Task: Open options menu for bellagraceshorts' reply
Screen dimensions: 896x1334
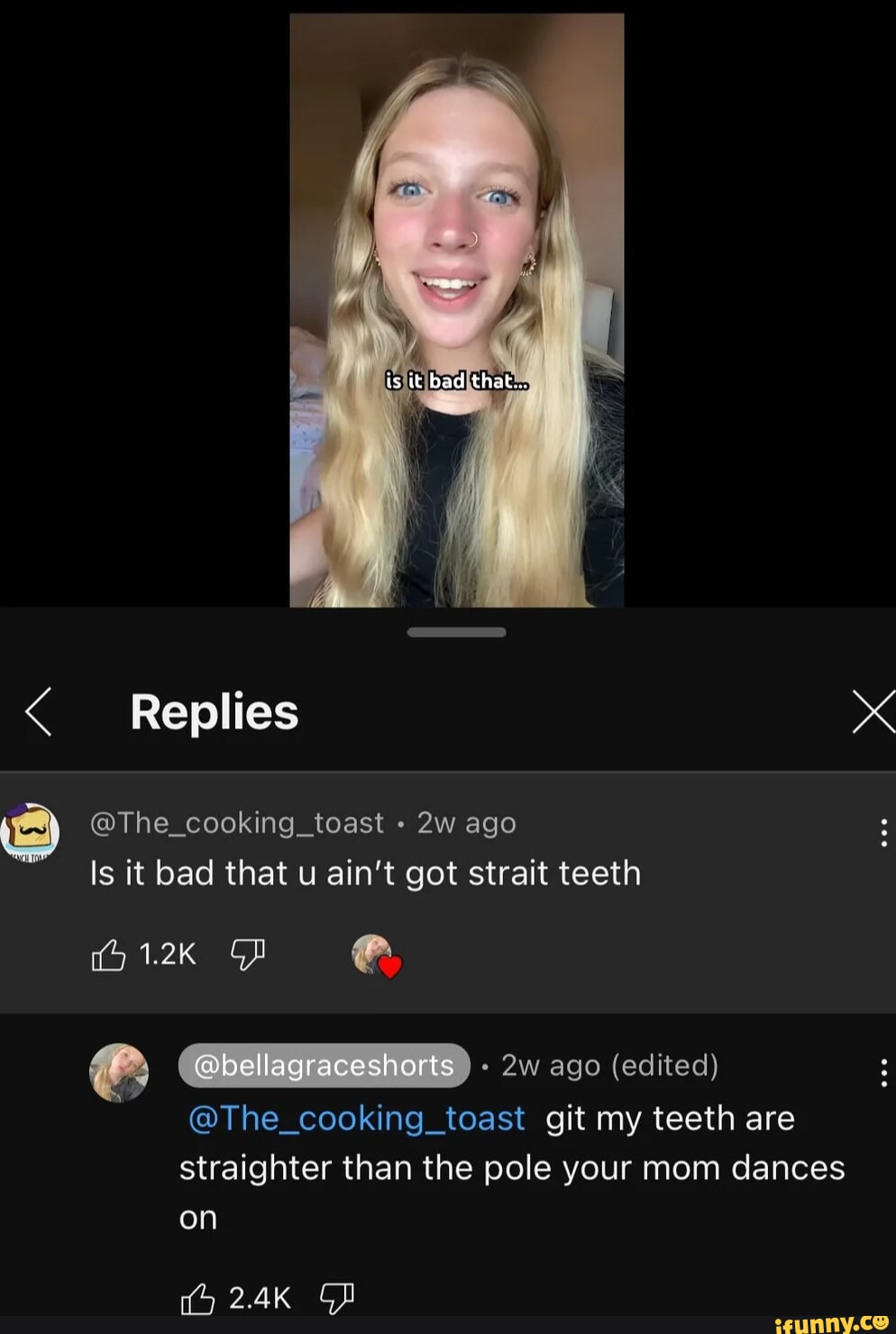Action: pyautogui.click(x=882, y=1073)
